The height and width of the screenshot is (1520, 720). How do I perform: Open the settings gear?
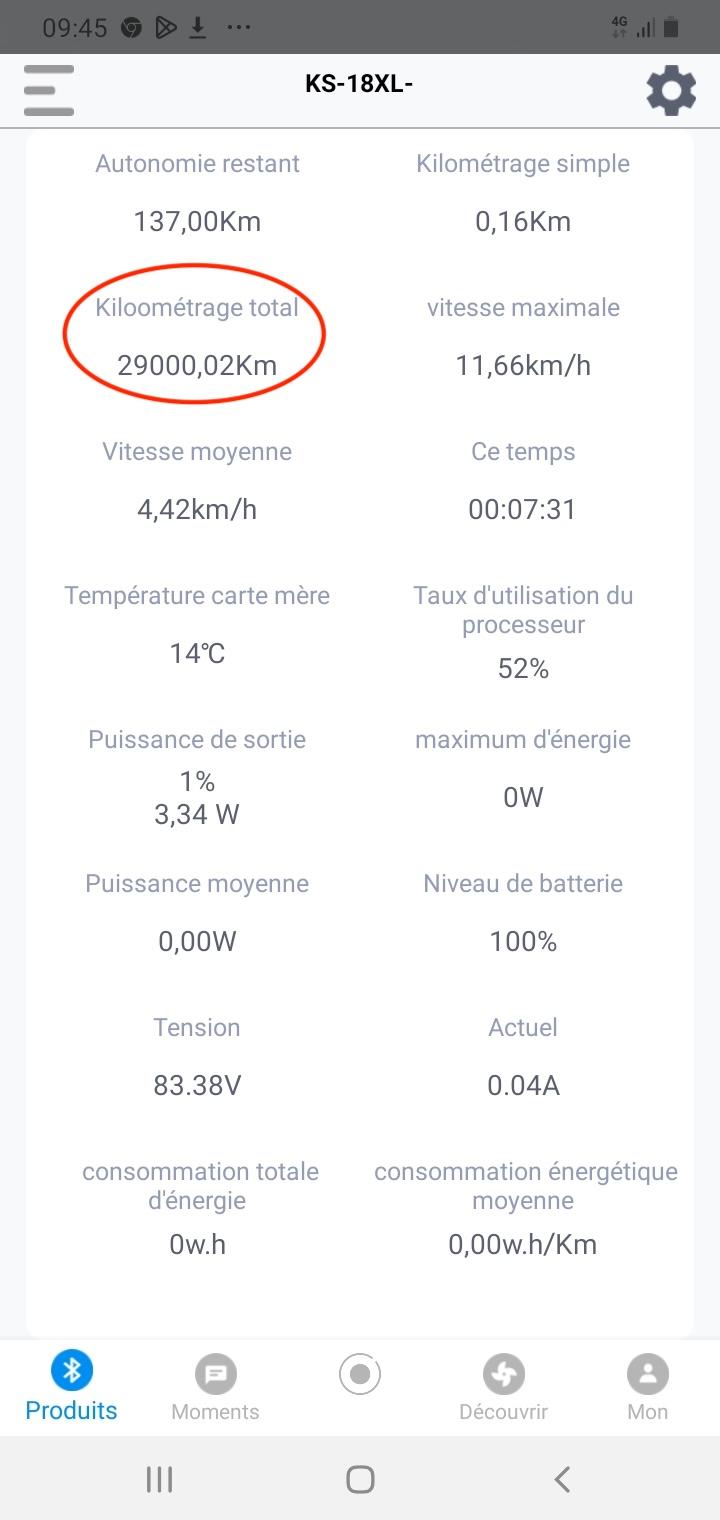(671, 91)
